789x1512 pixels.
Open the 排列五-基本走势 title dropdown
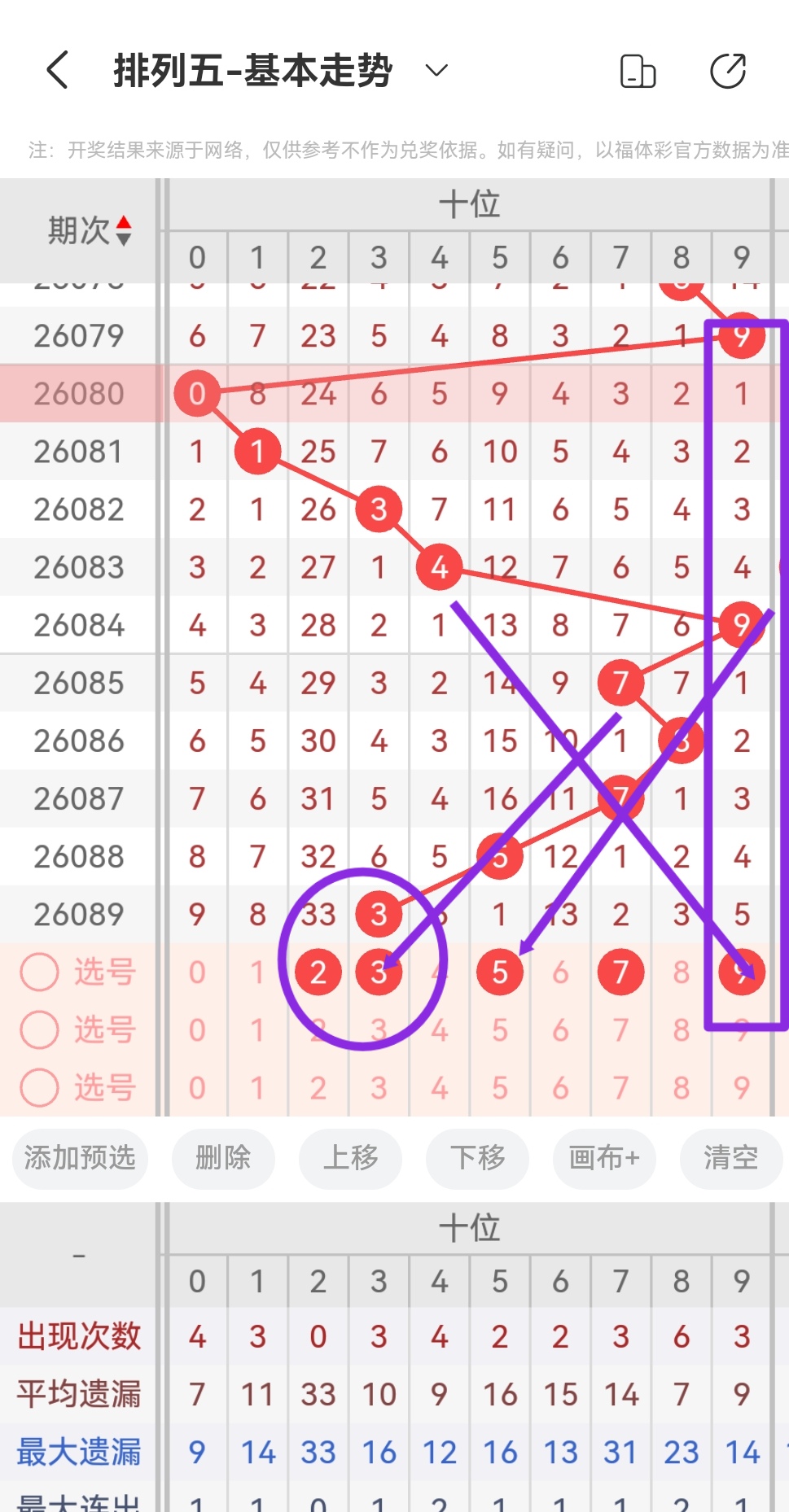(435, 72)
